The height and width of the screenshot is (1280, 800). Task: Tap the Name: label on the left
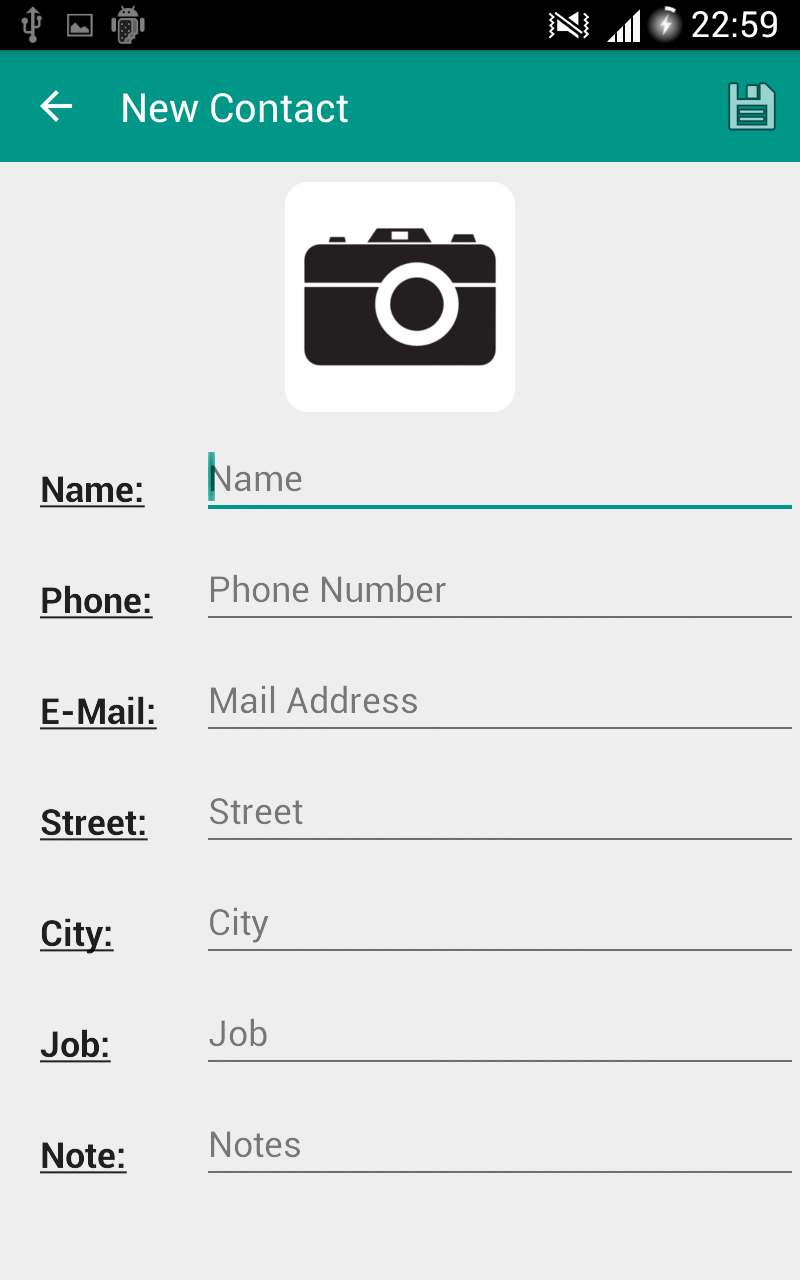(91, 489)
